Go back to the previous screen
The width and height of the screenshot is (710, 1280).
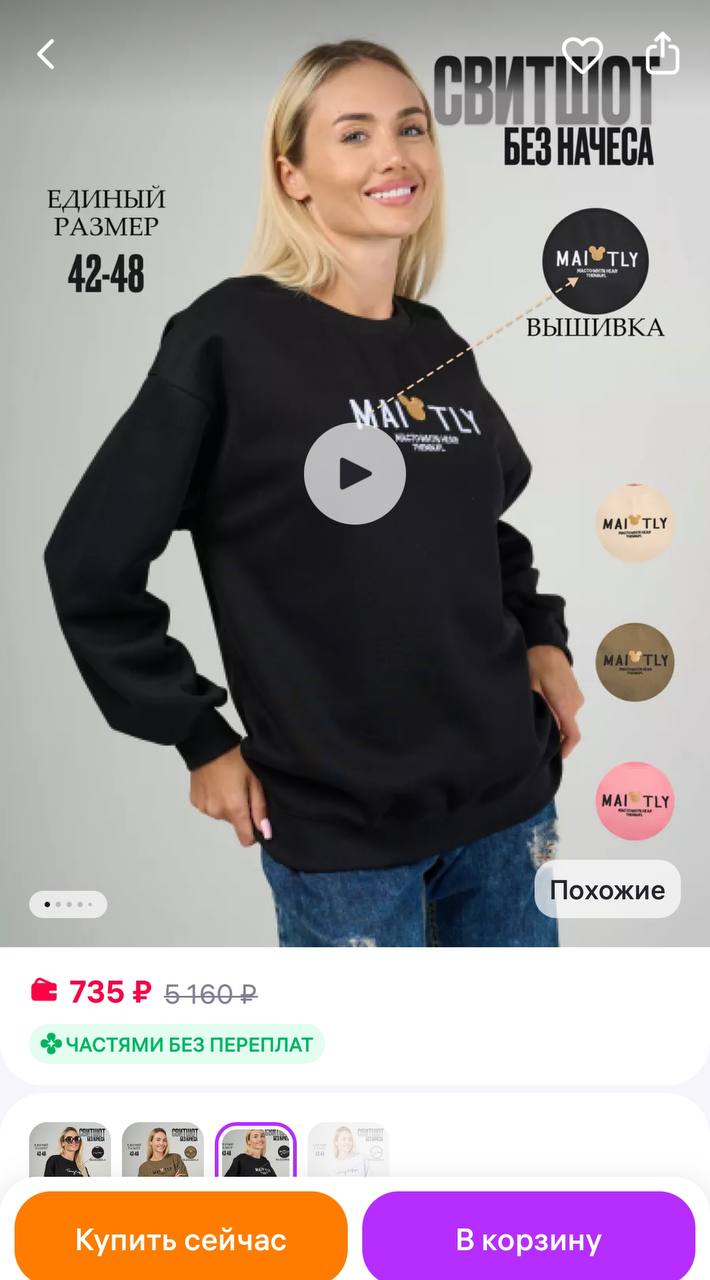pos(46,54)
